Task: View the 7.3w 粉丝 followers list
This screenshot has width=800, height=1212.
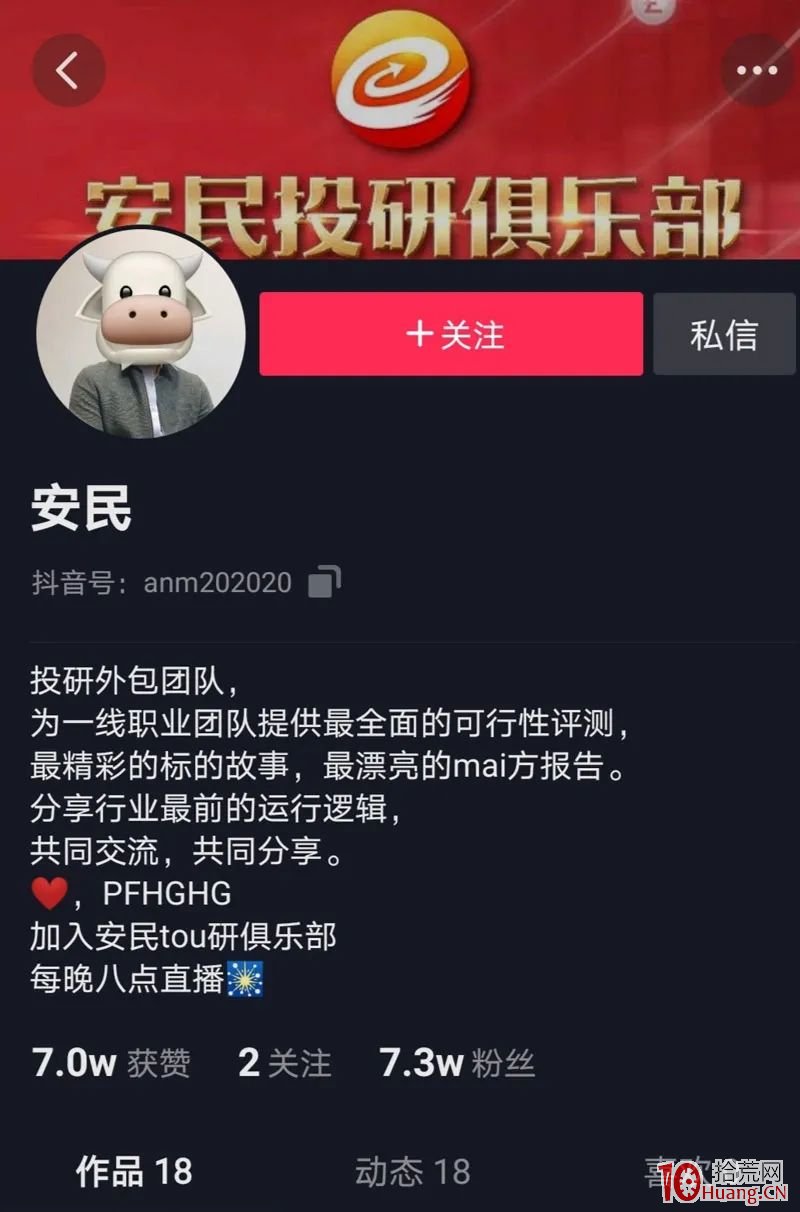Action: [455, 1065]
